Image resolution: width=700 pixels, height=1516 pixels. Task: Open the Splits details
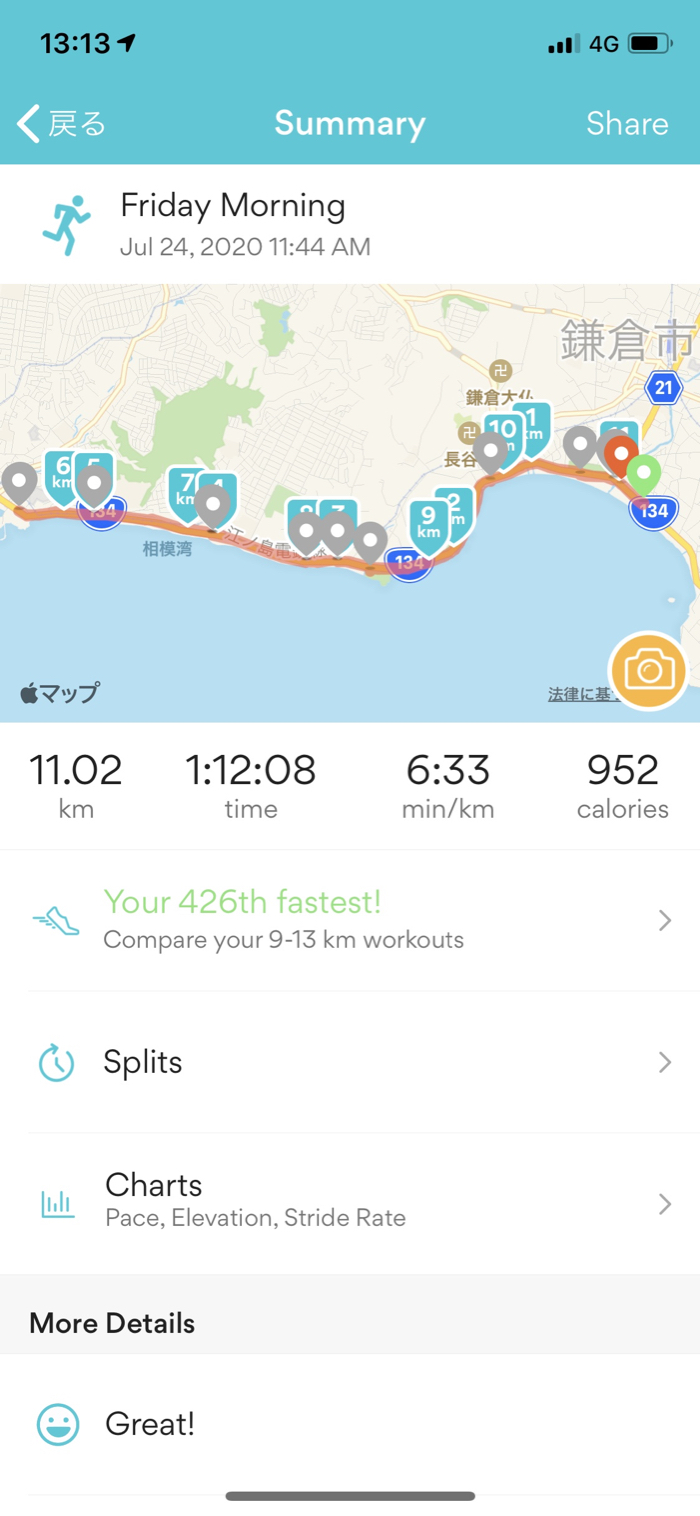[x=350, y=1062]
